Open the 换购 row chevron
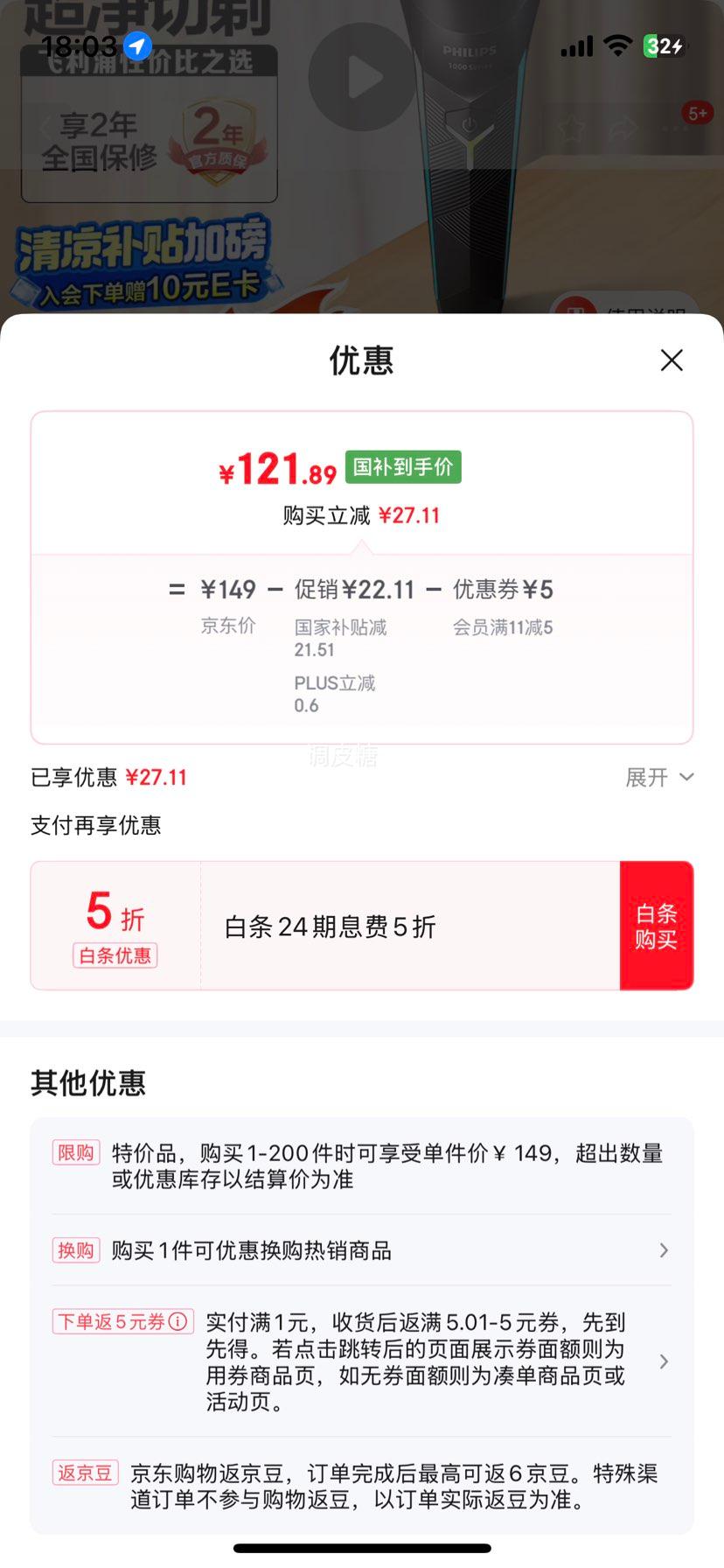724x1568 pixels. click(x=663, y=1251)
